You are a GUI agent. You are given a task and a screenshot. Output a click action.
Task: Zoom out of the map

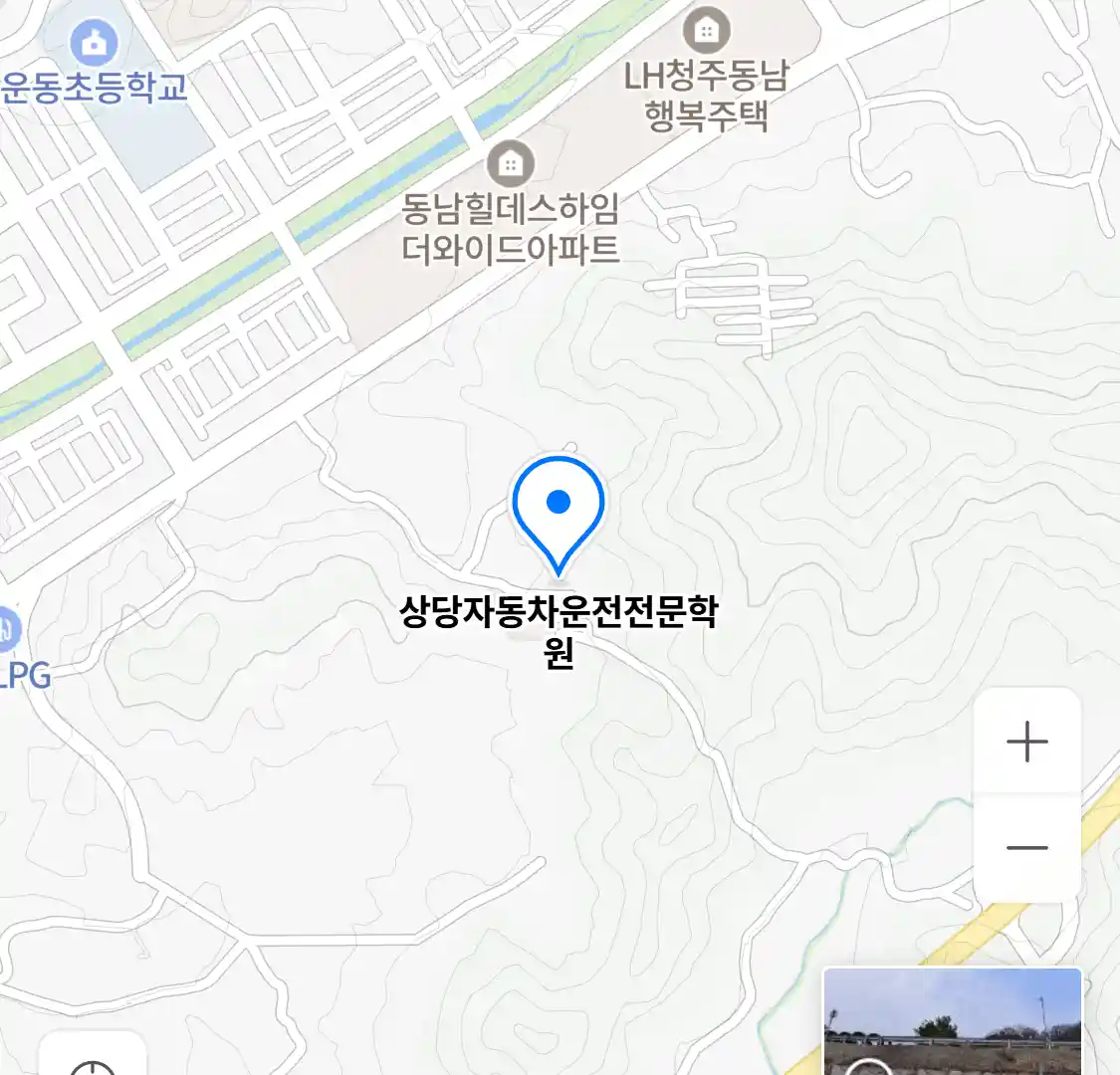coord(1026,848)
